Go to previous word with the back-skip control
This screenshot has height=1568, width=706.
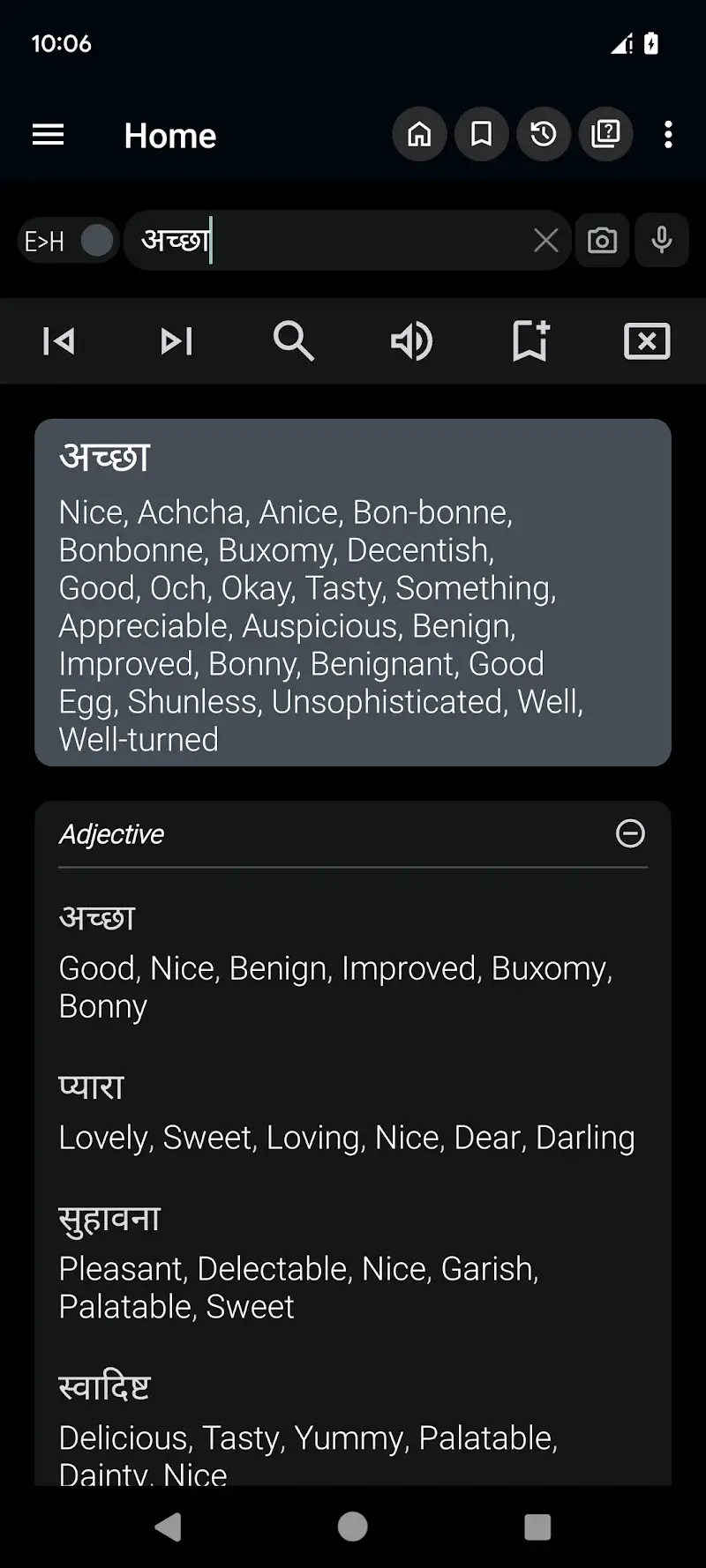pyautogui.click(x=58, y=341)
